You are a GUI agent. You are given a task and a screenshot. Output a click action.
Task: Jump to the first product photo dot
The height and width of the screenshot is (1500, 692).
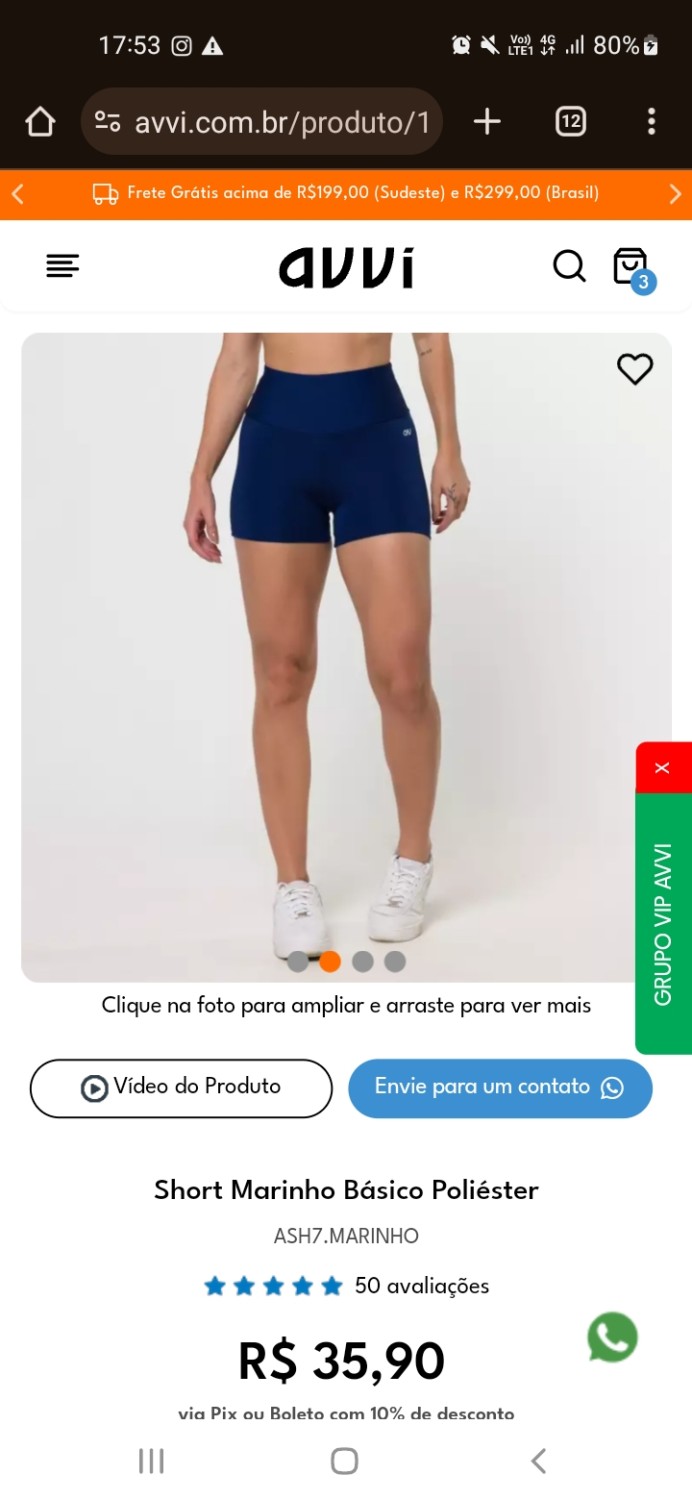(x=297, y=962)
